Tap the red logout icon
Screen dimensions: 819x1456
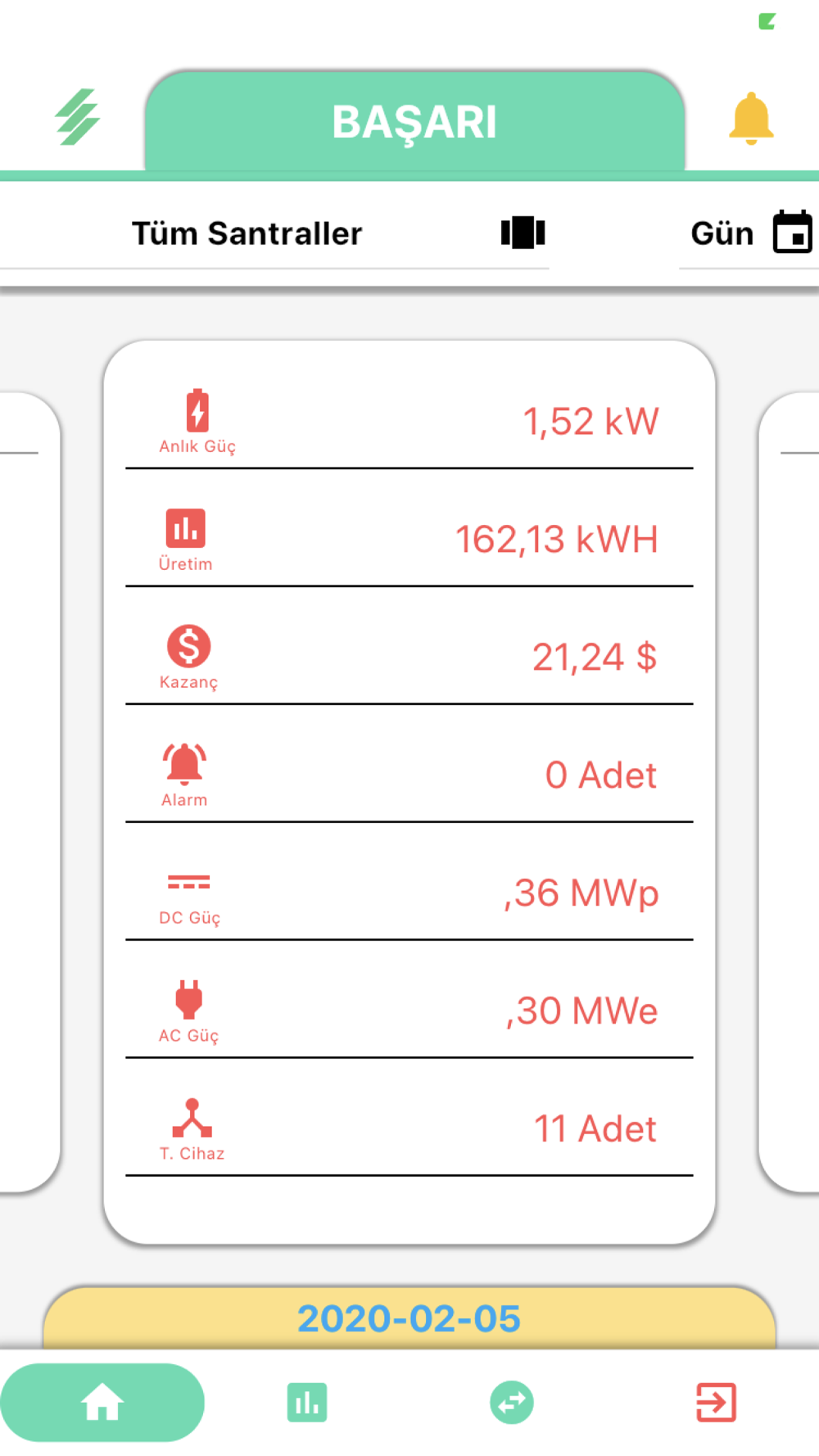coord(717,1402)
